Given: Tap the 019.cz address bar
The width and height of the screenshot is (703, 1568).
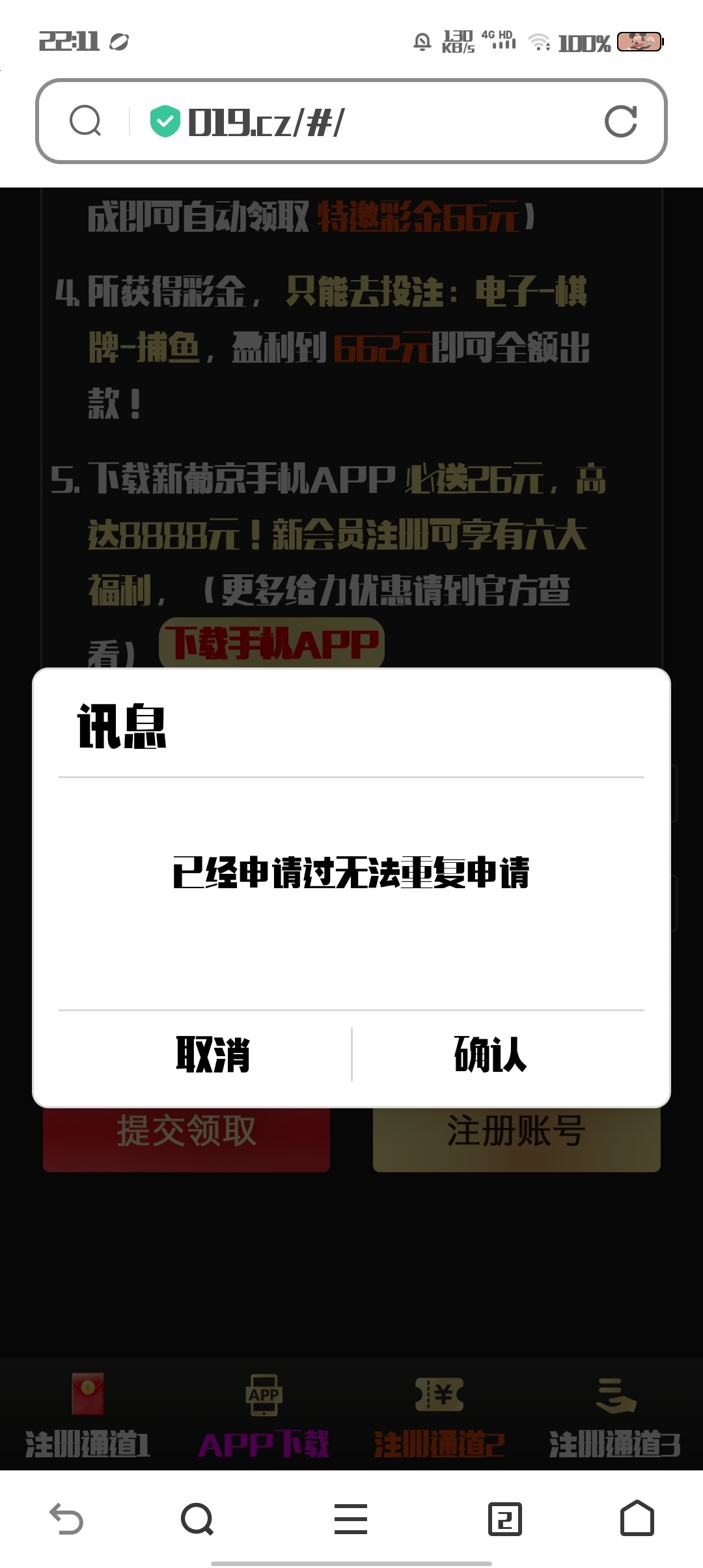Looking at the screenshot, I should click(365, 122).
